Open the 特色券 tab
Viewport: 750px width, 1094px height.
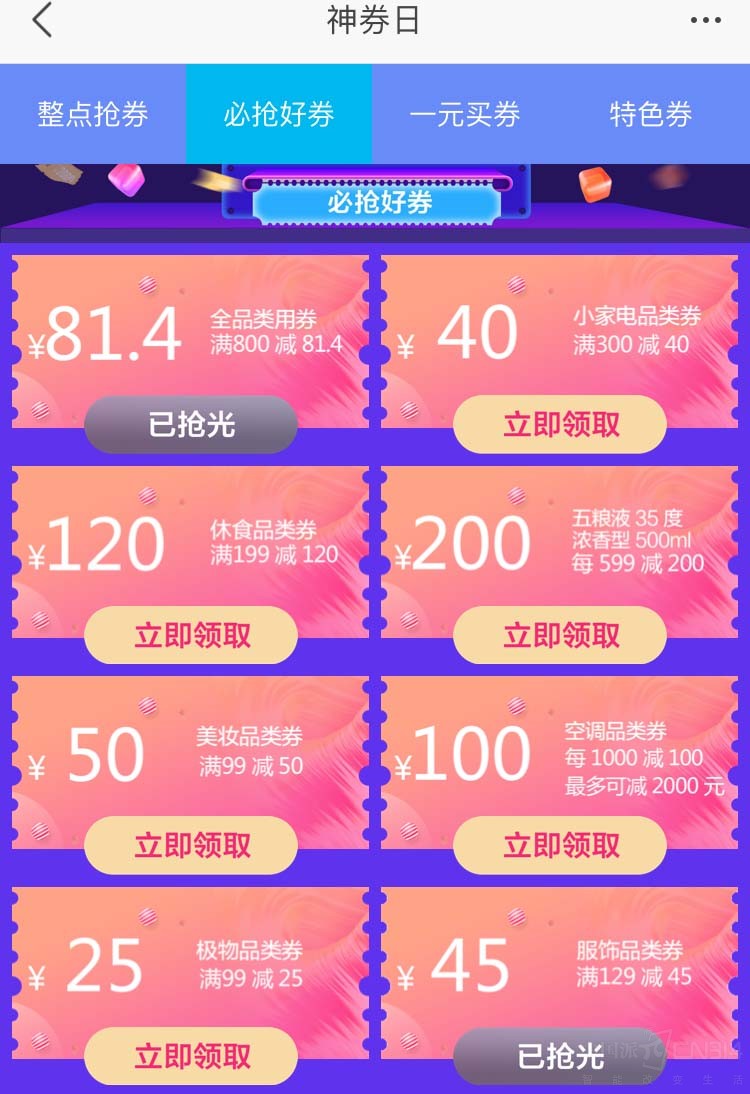point(651,114)
